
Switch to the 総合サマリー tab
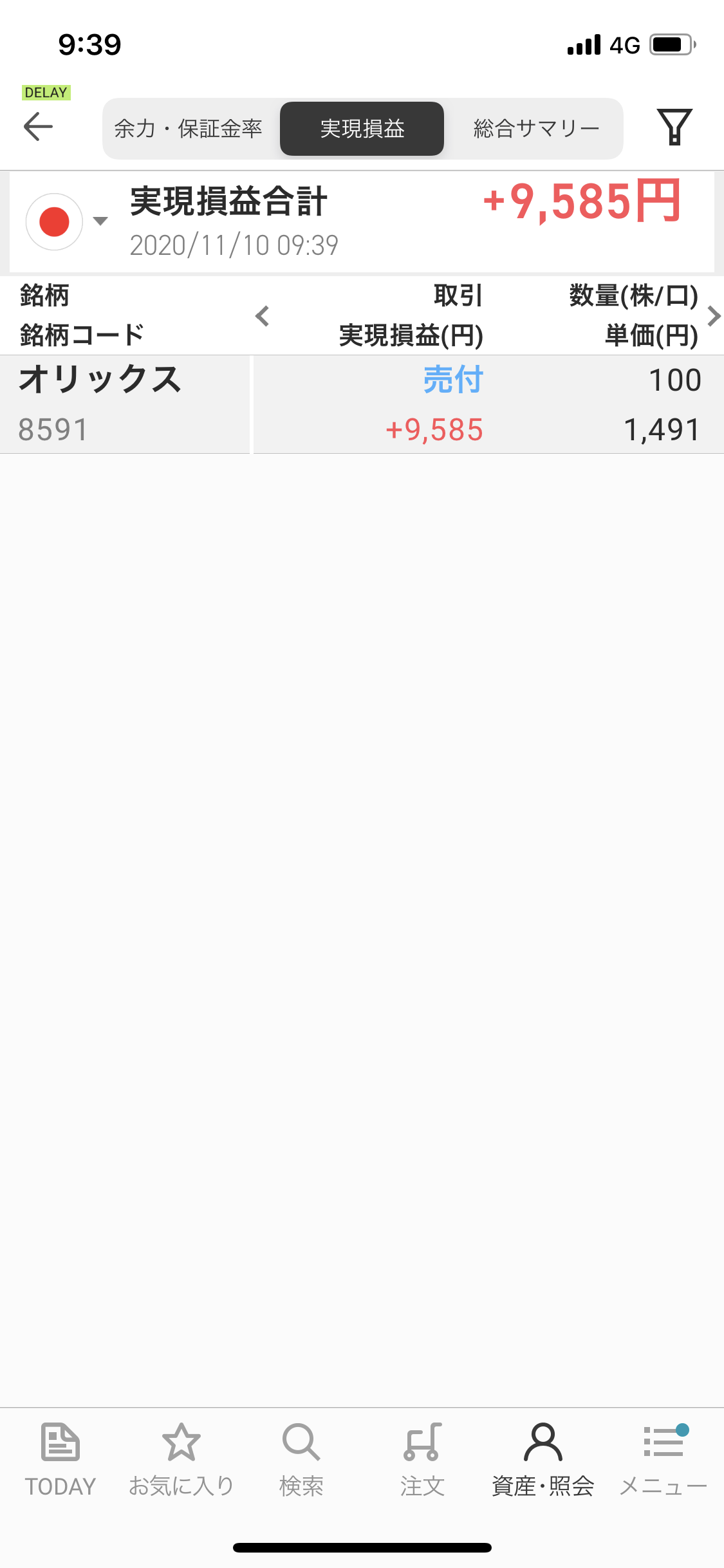pyautogui.click(x=536, y=129)
